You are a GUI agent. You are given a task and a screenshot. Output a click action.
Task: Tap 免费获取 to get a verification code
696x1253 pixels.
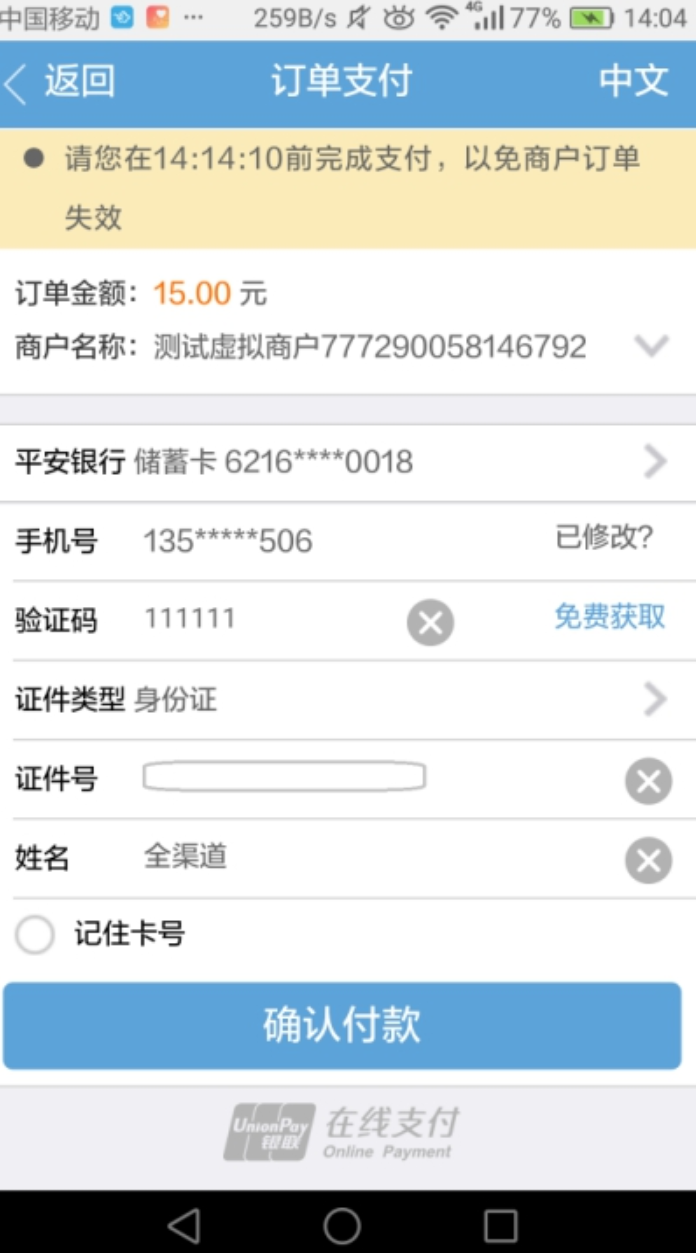tap(609, 617)
